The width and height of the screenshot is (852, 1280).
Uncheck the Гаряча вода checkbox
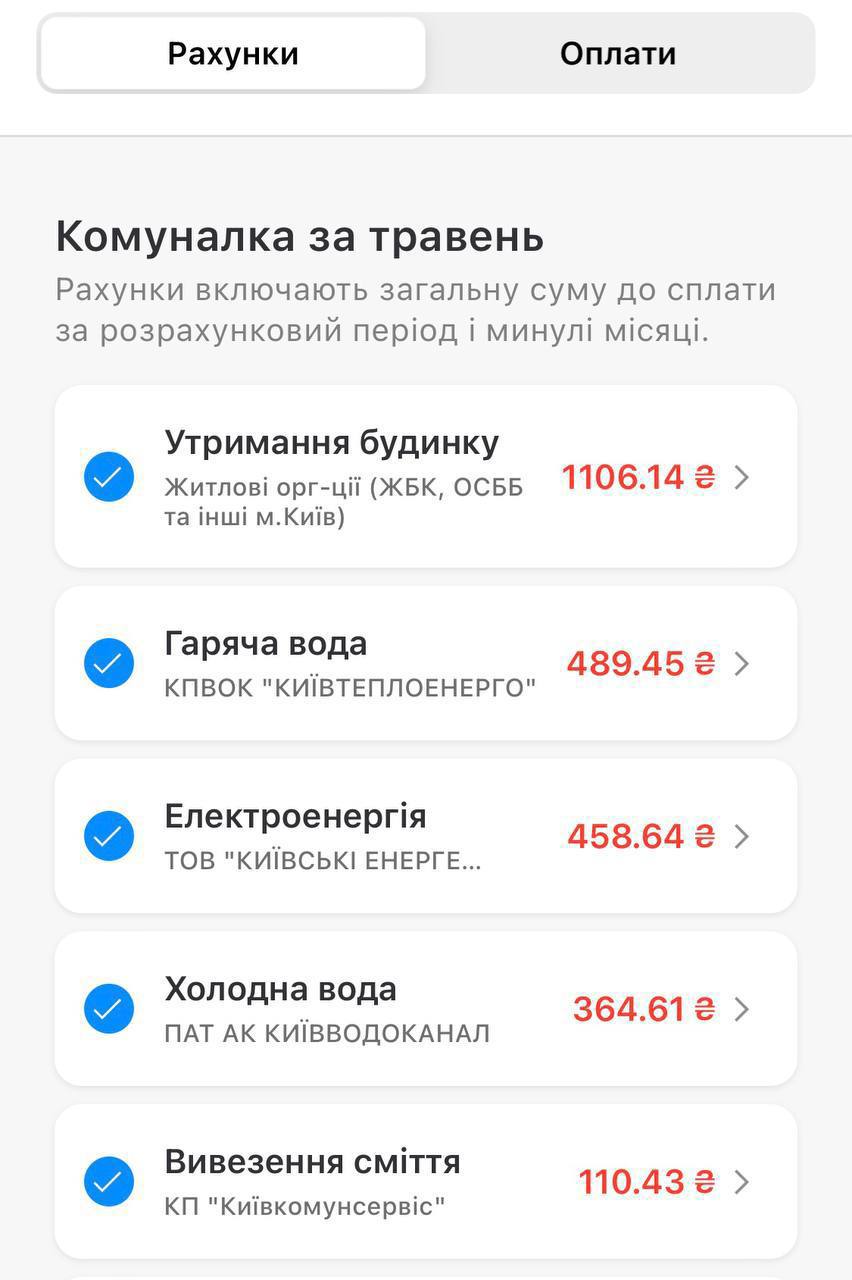tap(109, 663)
